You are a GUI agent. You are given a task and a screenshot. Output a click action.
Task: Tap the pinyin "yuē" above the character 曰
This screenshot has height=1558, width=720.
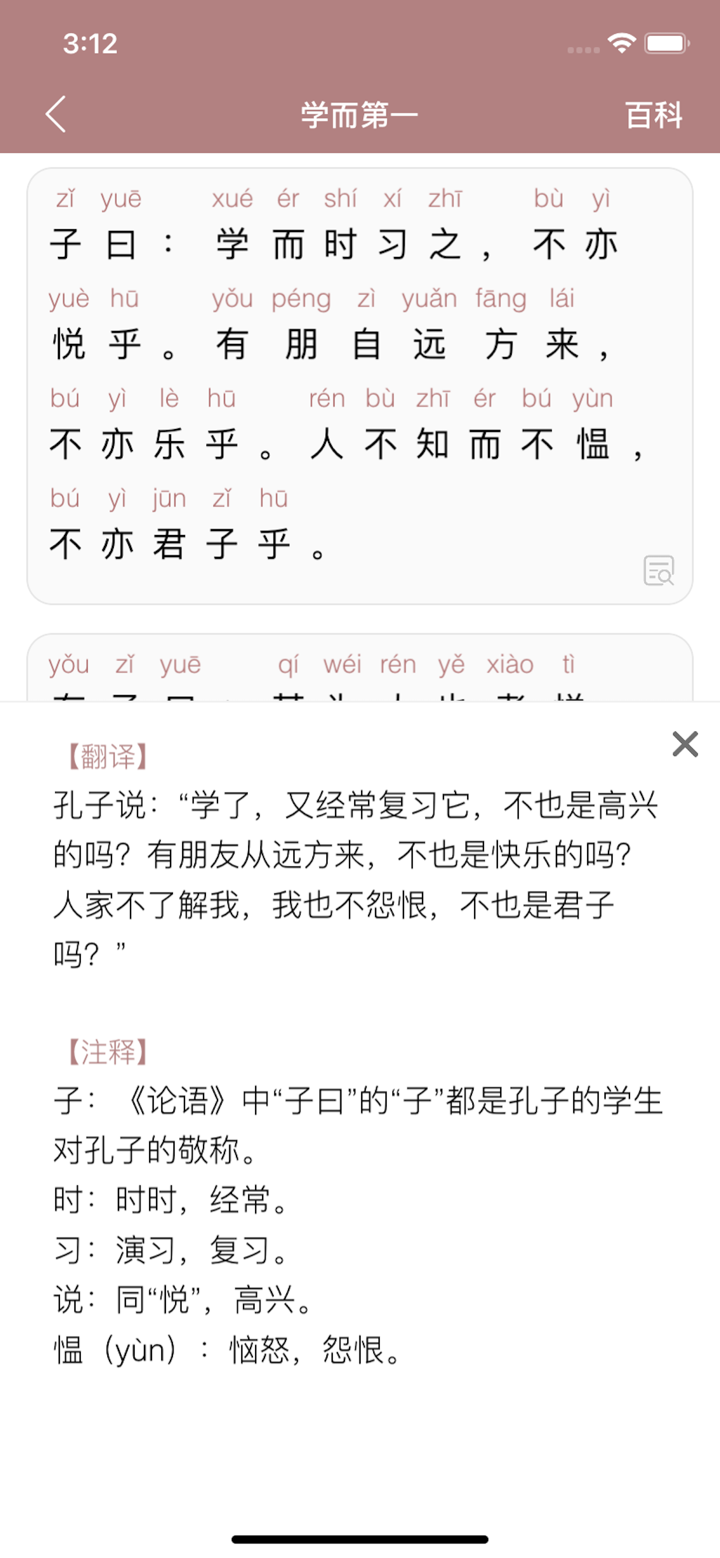coord(120,199)
